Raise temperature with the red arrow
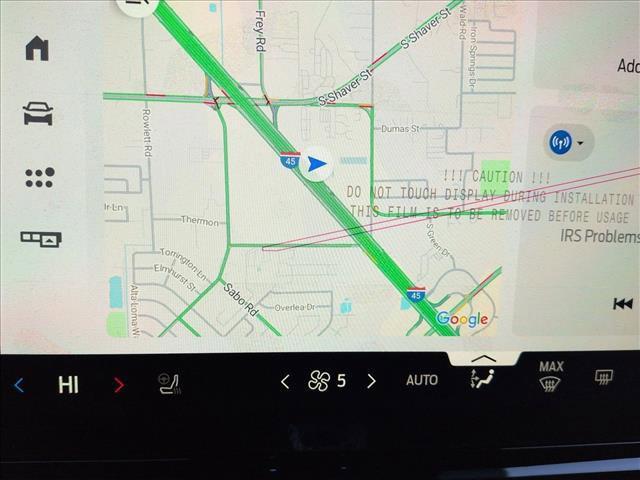The width and height of the screenshot is (640, 480). pyautogui.click(x=119, y=384)
